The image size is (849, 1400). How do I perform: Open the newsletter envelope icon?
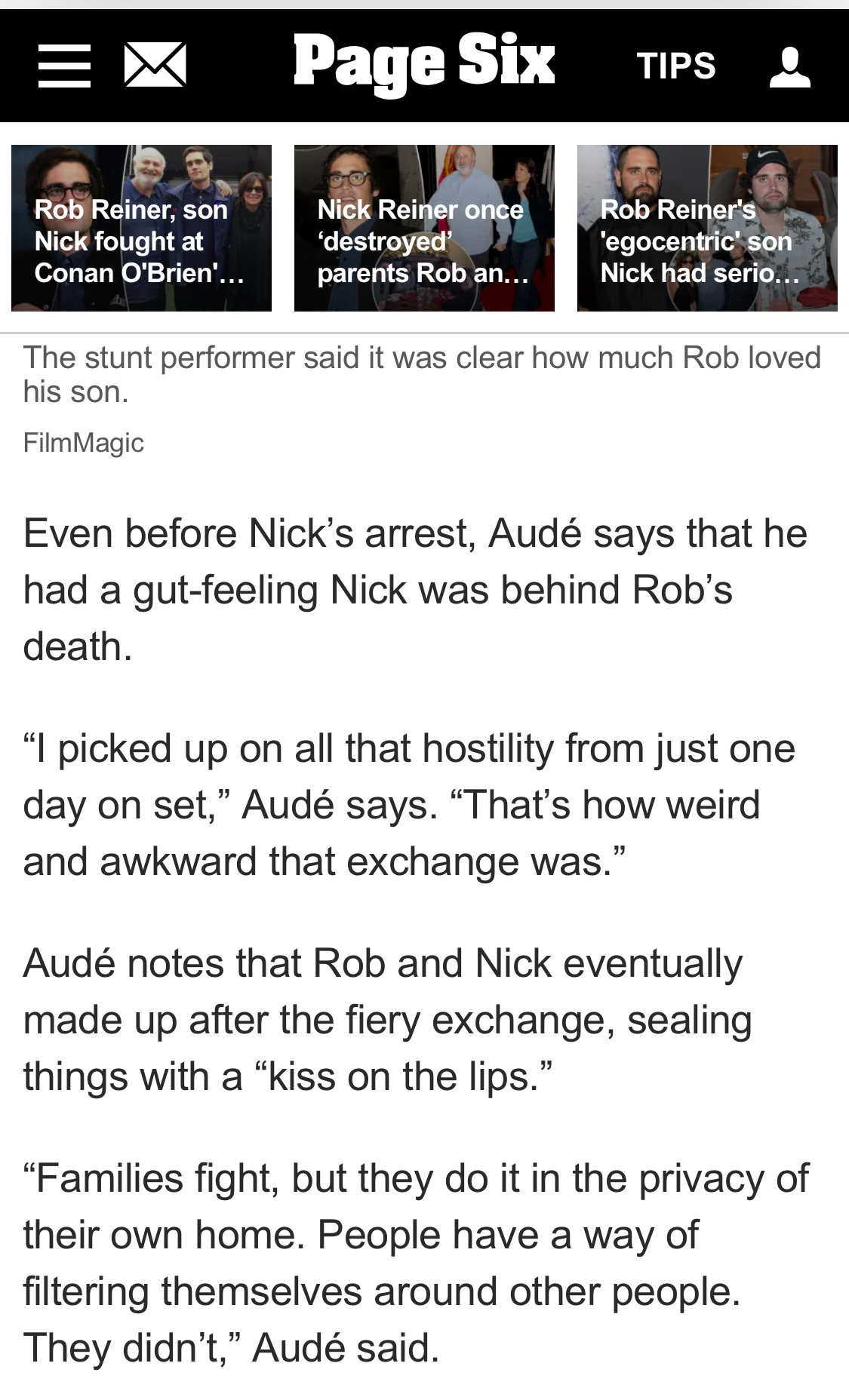click(x=155, y=66)
